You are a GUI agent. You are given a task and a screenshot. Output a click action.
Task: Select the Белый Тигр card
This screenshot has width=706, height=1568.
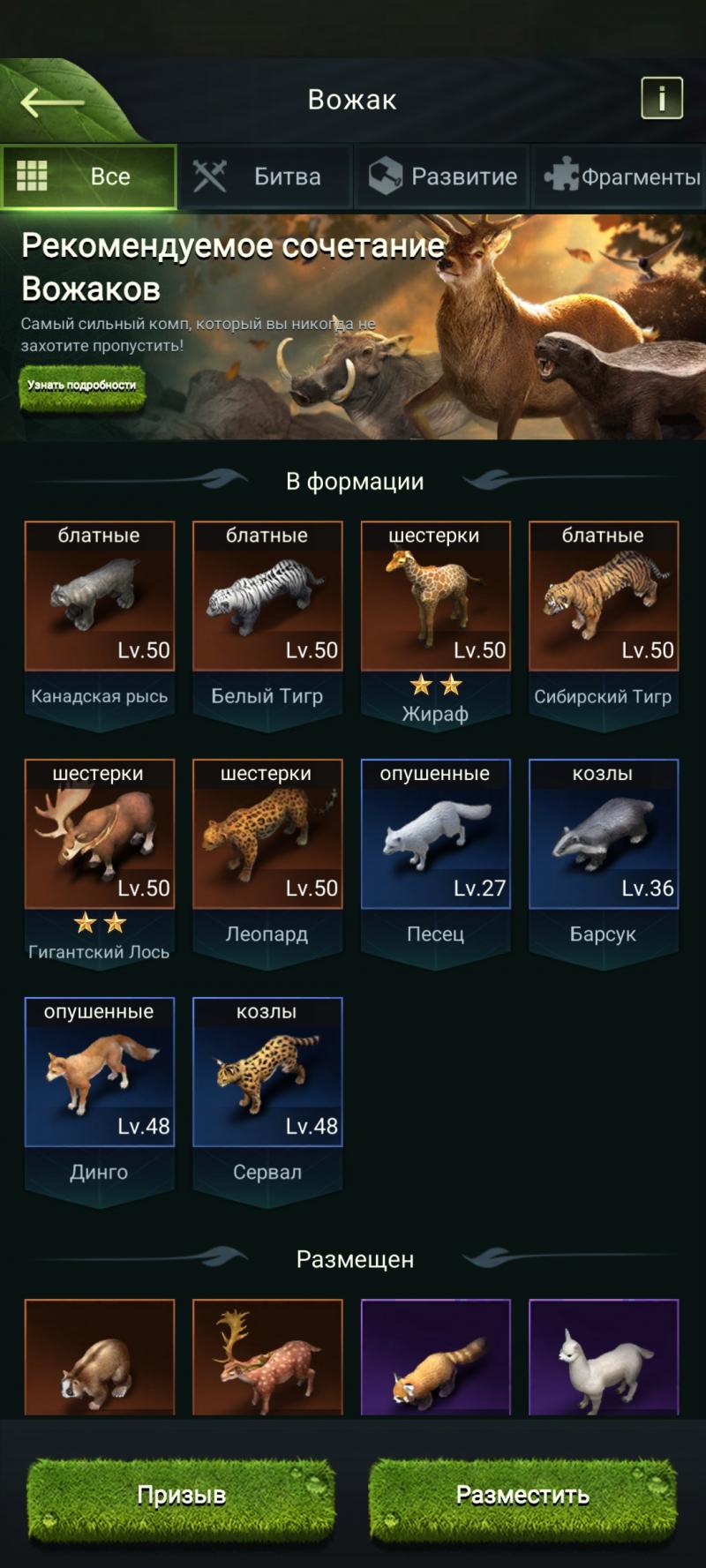(x=267, y=609)
